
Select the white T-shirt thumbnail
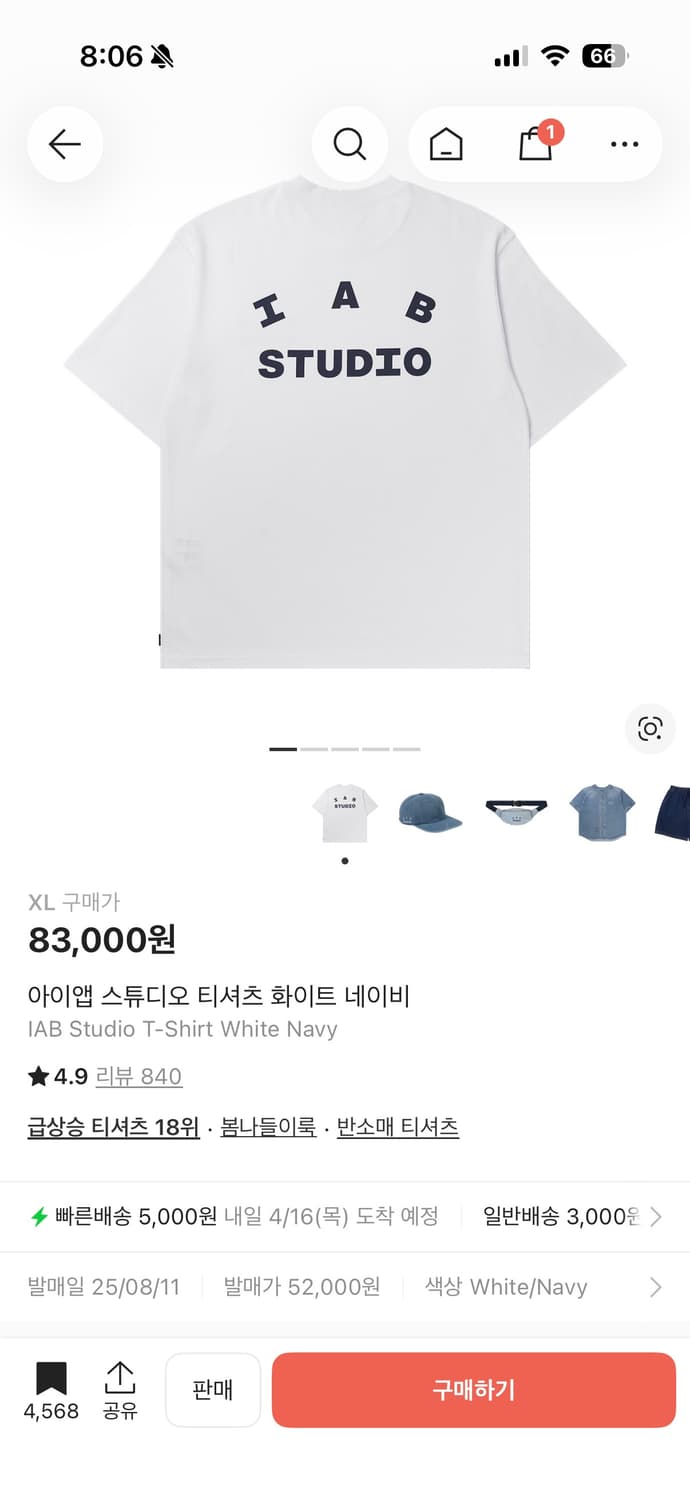coord(345,812)
